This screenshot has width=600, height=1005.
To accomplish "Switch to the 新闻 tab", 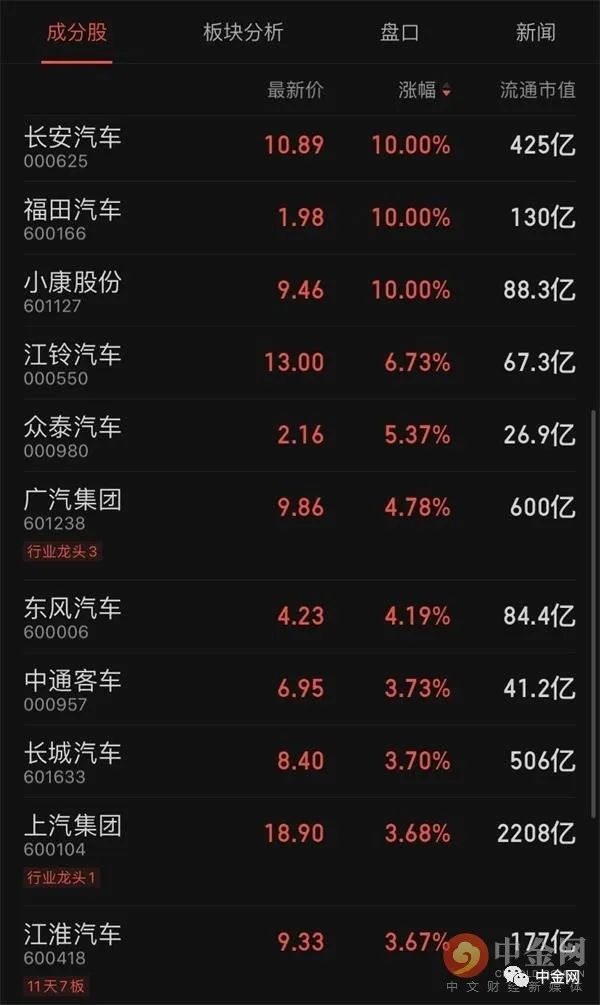I will [536, 32].
